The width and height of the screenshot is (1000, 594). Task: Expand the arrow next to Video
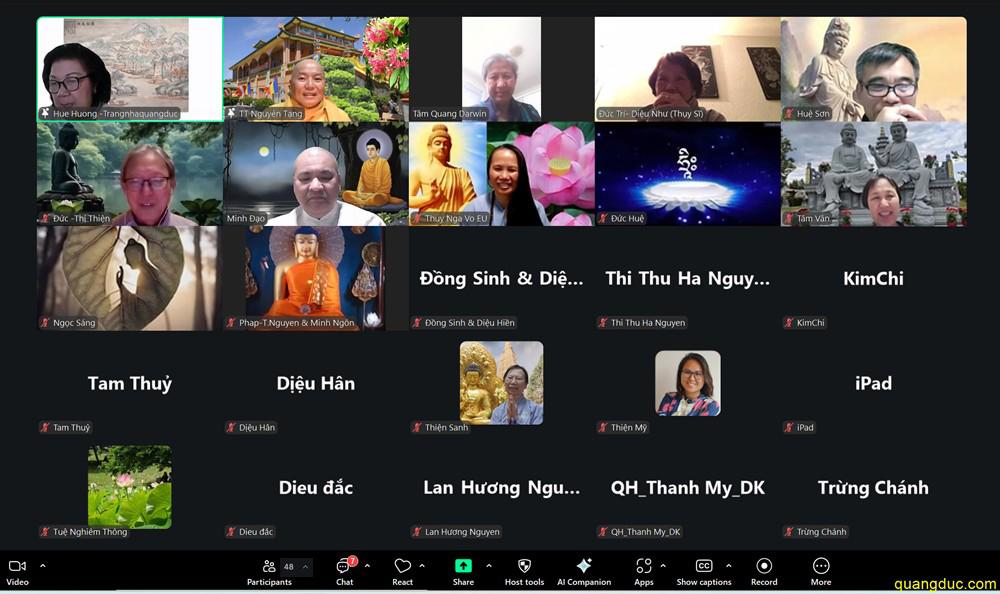[42, 566]
